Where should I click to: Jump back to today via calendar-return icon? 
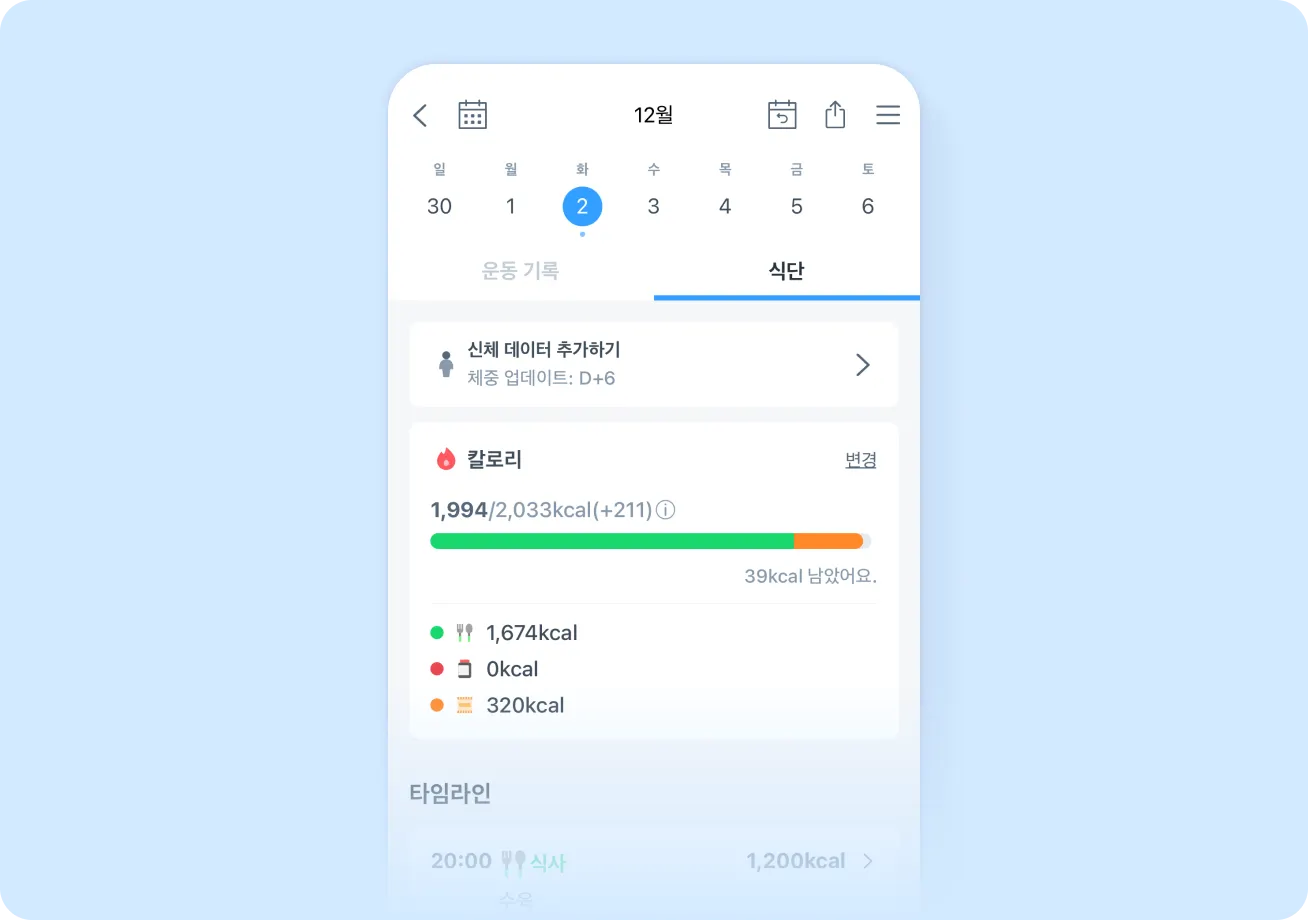(782, 116)
